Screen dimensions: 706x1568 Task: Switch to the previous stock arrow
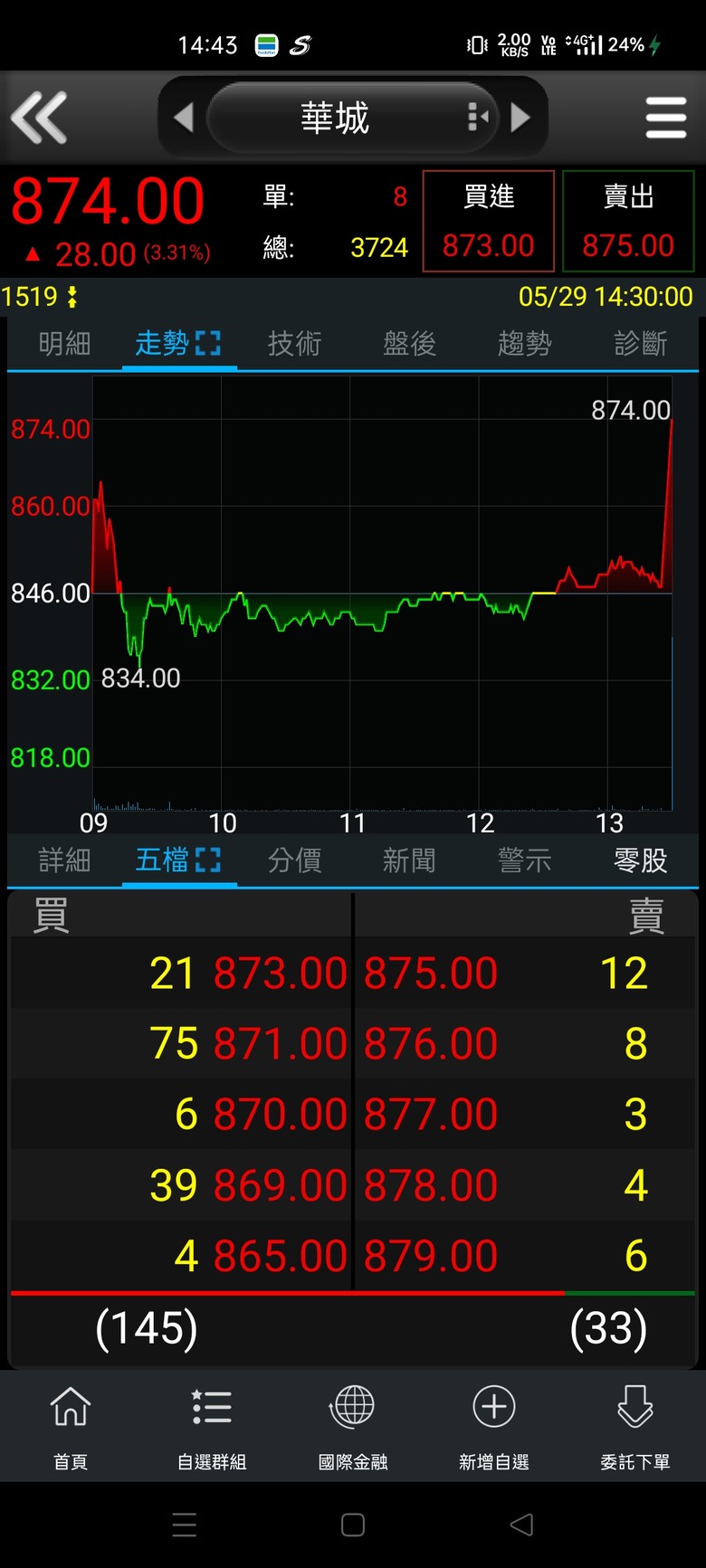(x=184, y=118)
